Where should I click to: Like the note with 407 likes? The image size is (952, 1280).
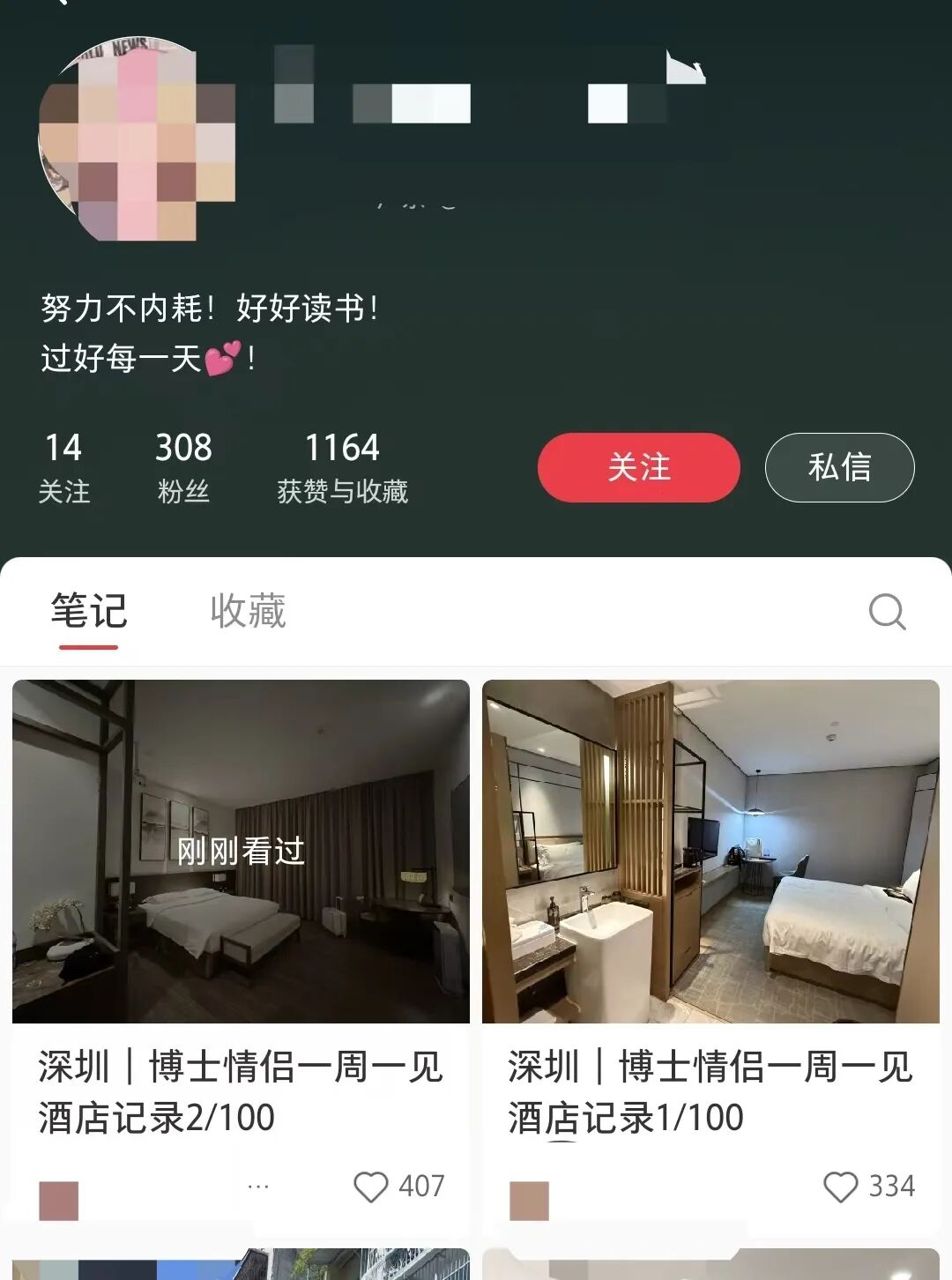(371, 1187)
